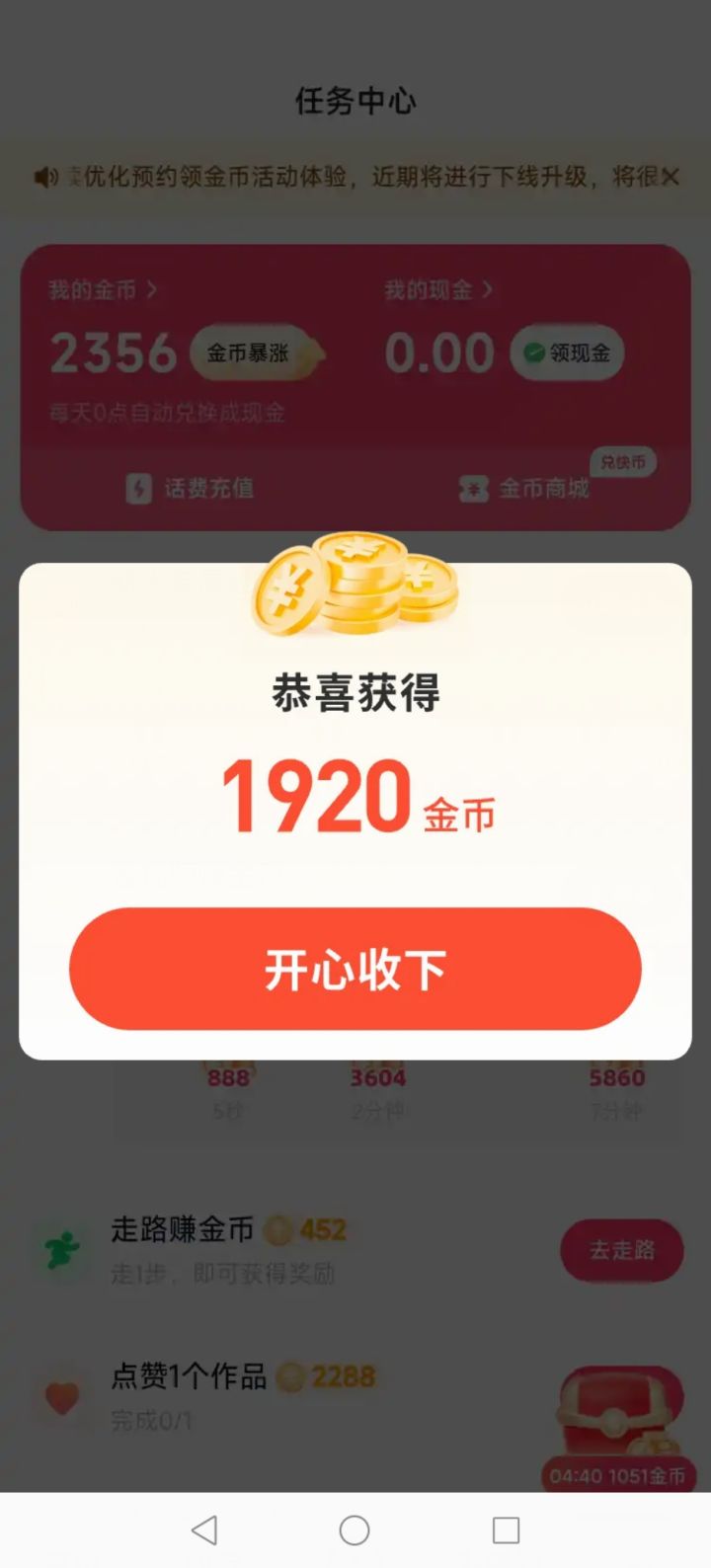Open the treasure chest with 04:40 countdown
Screen dimensions: 711x1568
(620, 1414)
